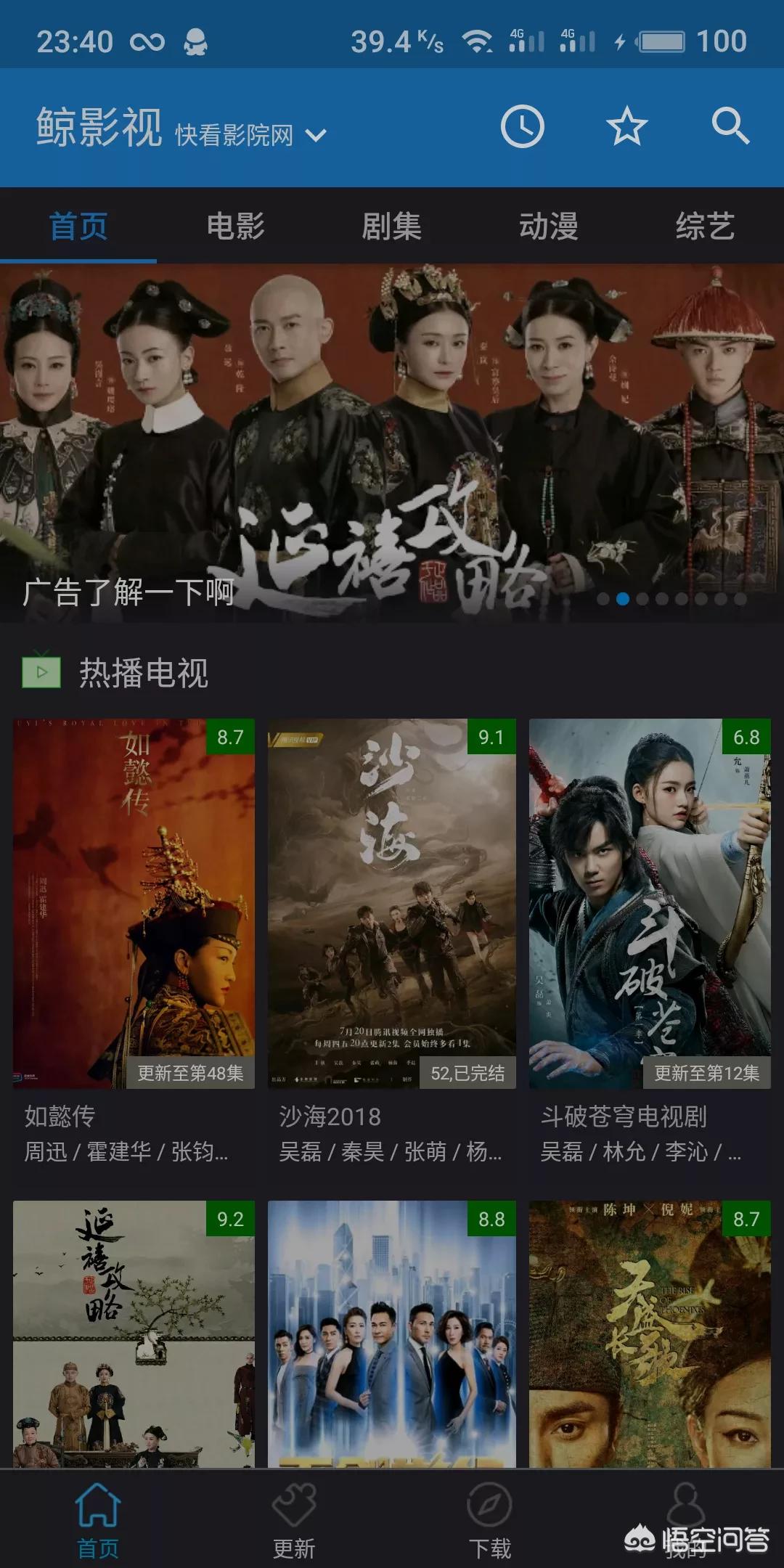Switch to the 剧集 tab
The image size is (784, 1568).
[x=392, y=226]
